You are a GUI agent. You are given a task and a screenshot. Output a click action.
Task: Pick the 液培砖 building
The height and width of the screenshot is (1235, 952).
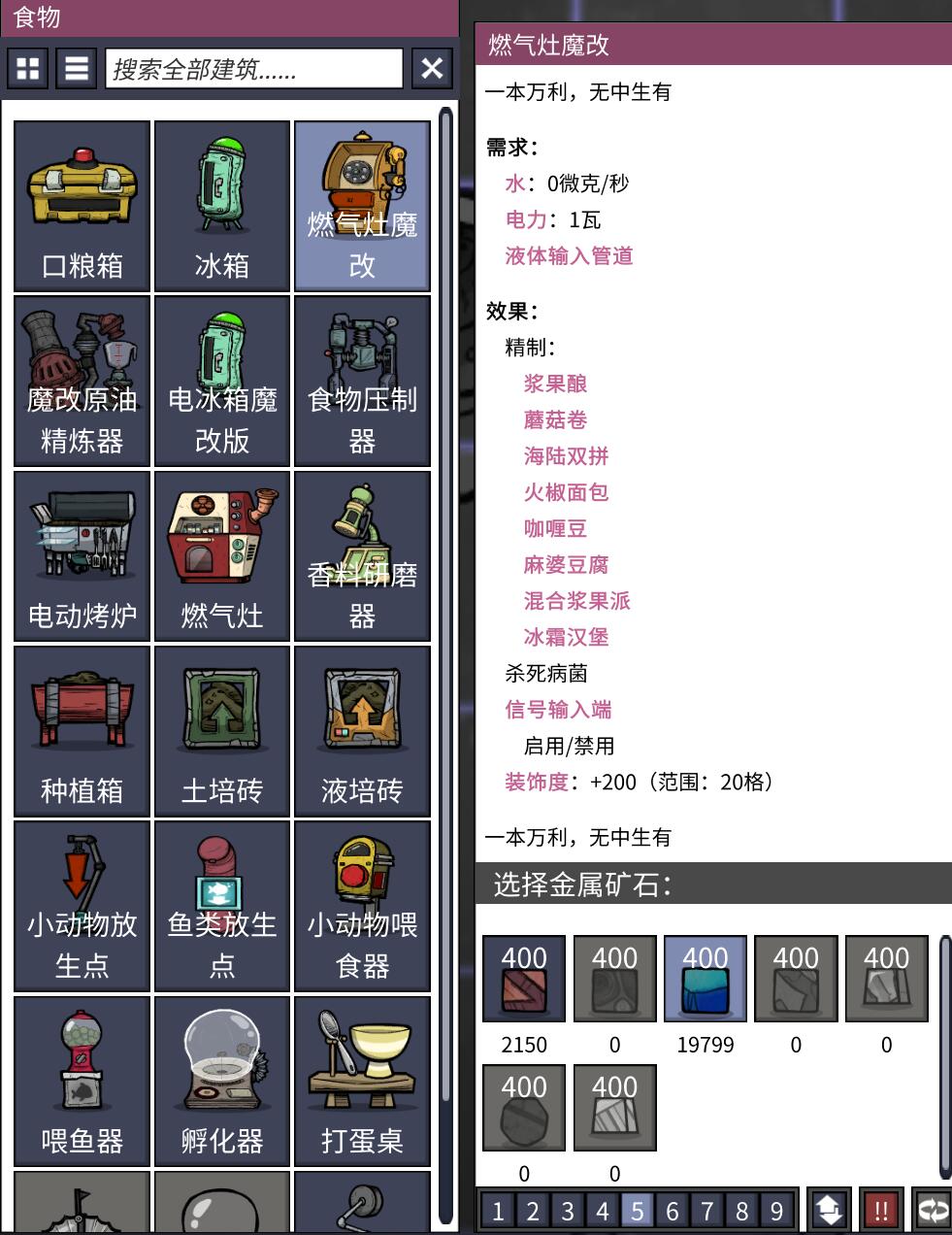362,731
